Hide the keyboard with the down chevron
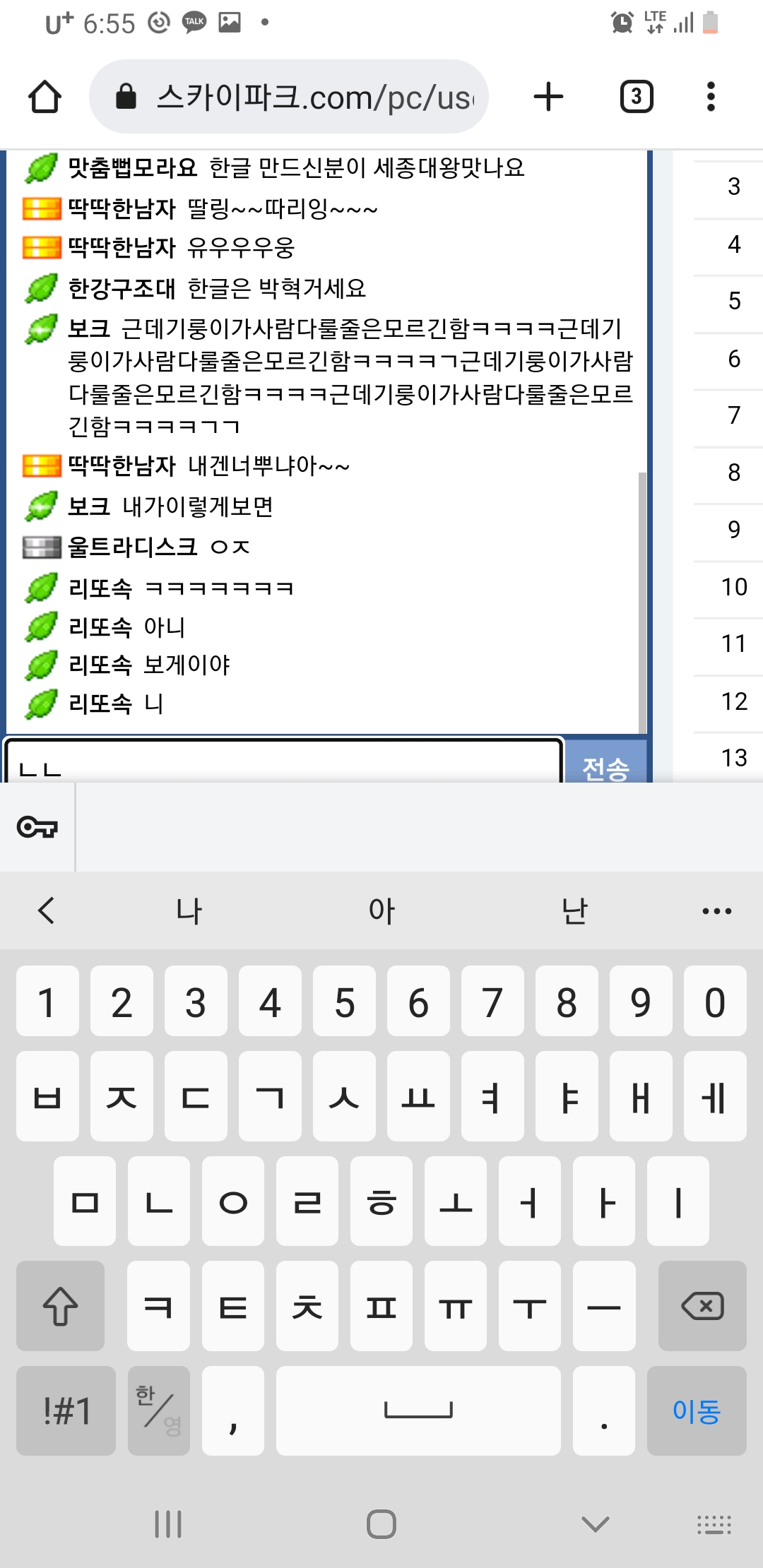The height and width of the screenshot is (1568, 763). pos(595,1524)
